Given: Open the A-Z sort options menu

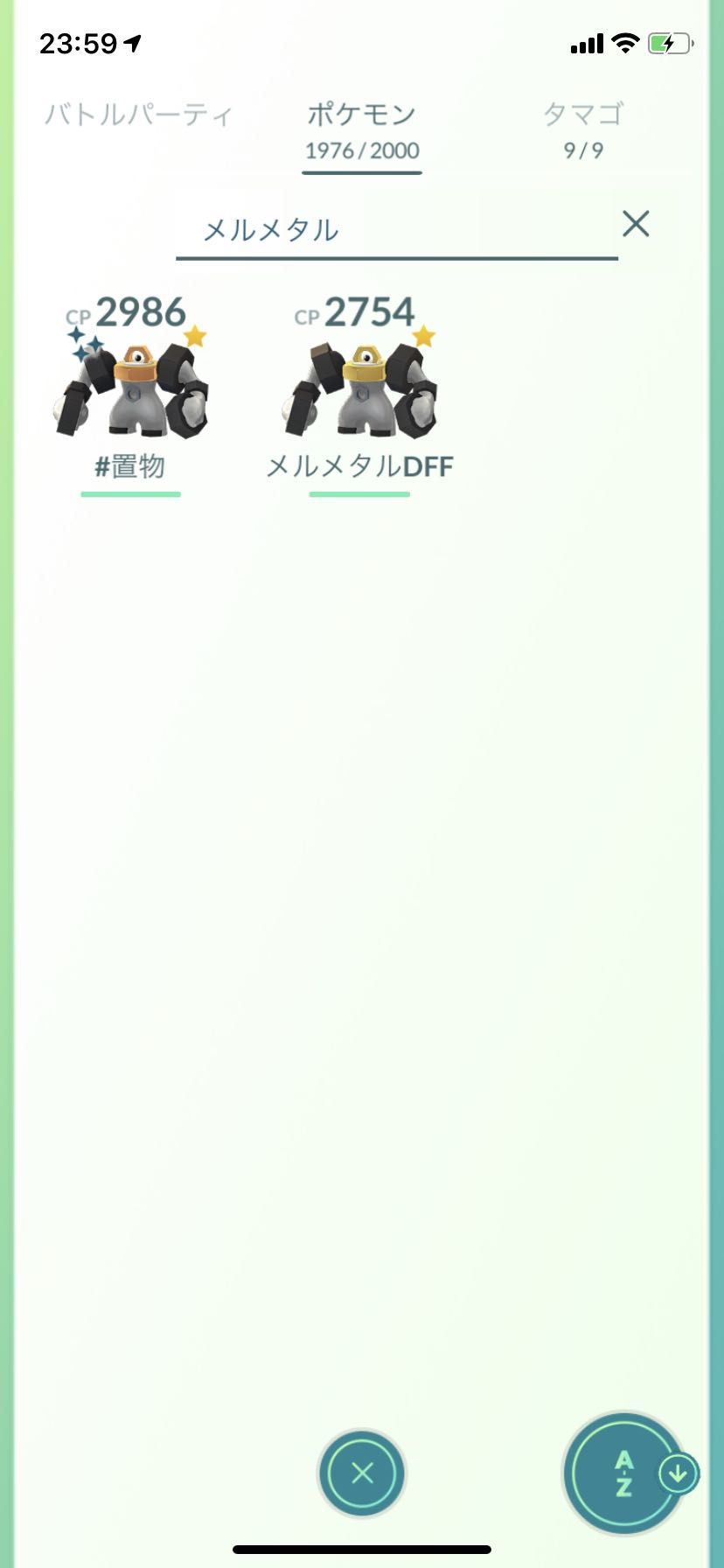Looking at the screenshot, I should [x=623, y=1473].
